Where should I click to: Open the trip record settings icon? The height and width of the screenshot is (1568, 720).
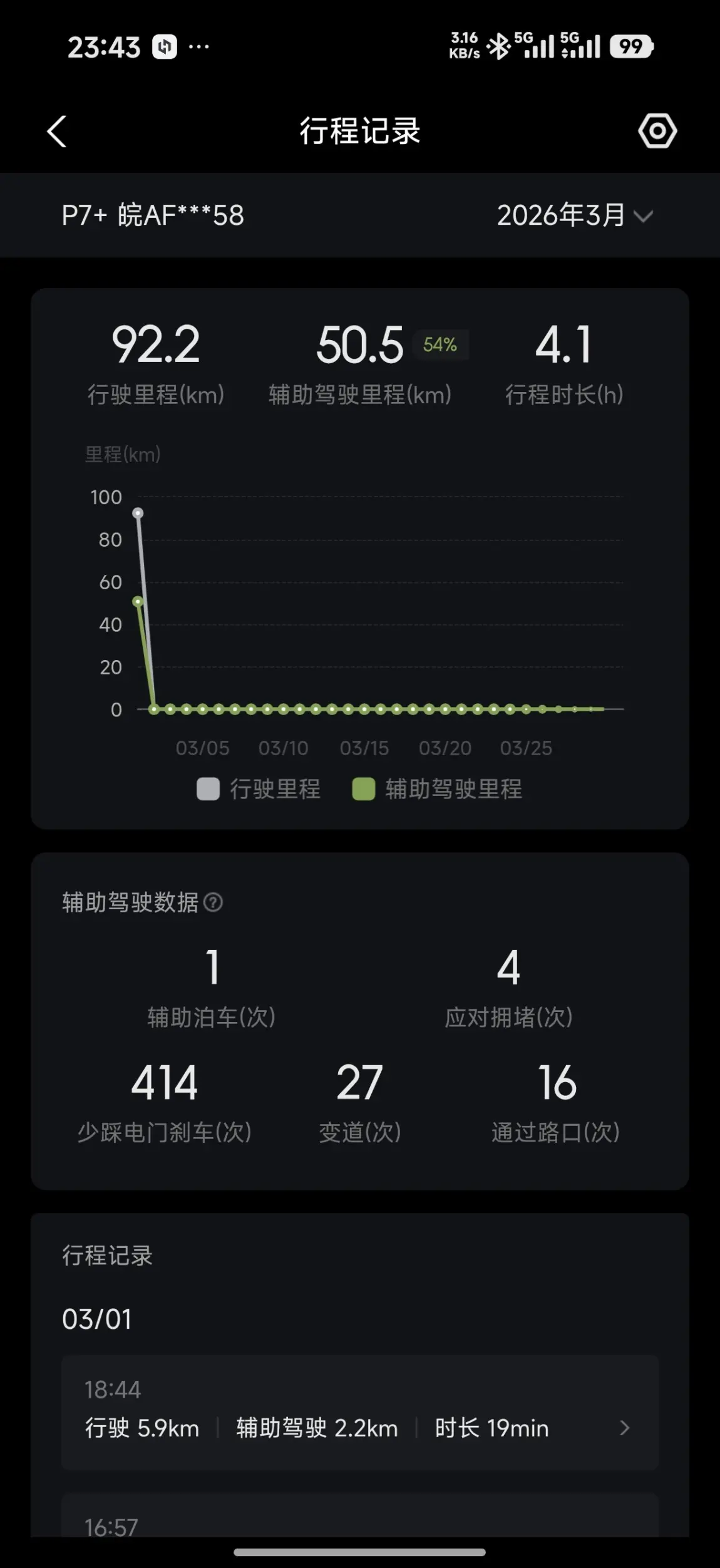[x=657, y=131]
